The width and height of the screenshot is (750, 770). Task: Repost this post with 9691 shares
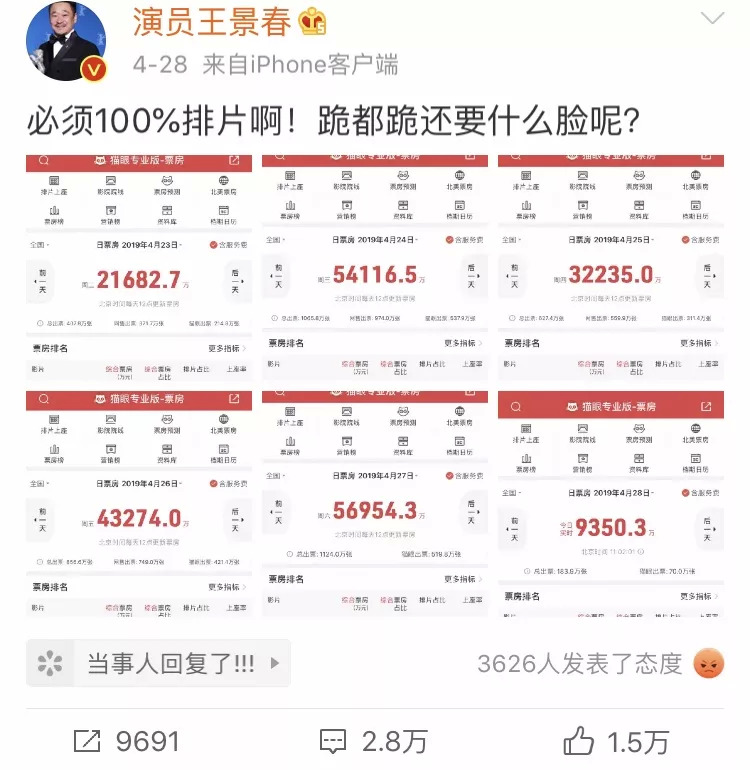click(x=126, y=741)
